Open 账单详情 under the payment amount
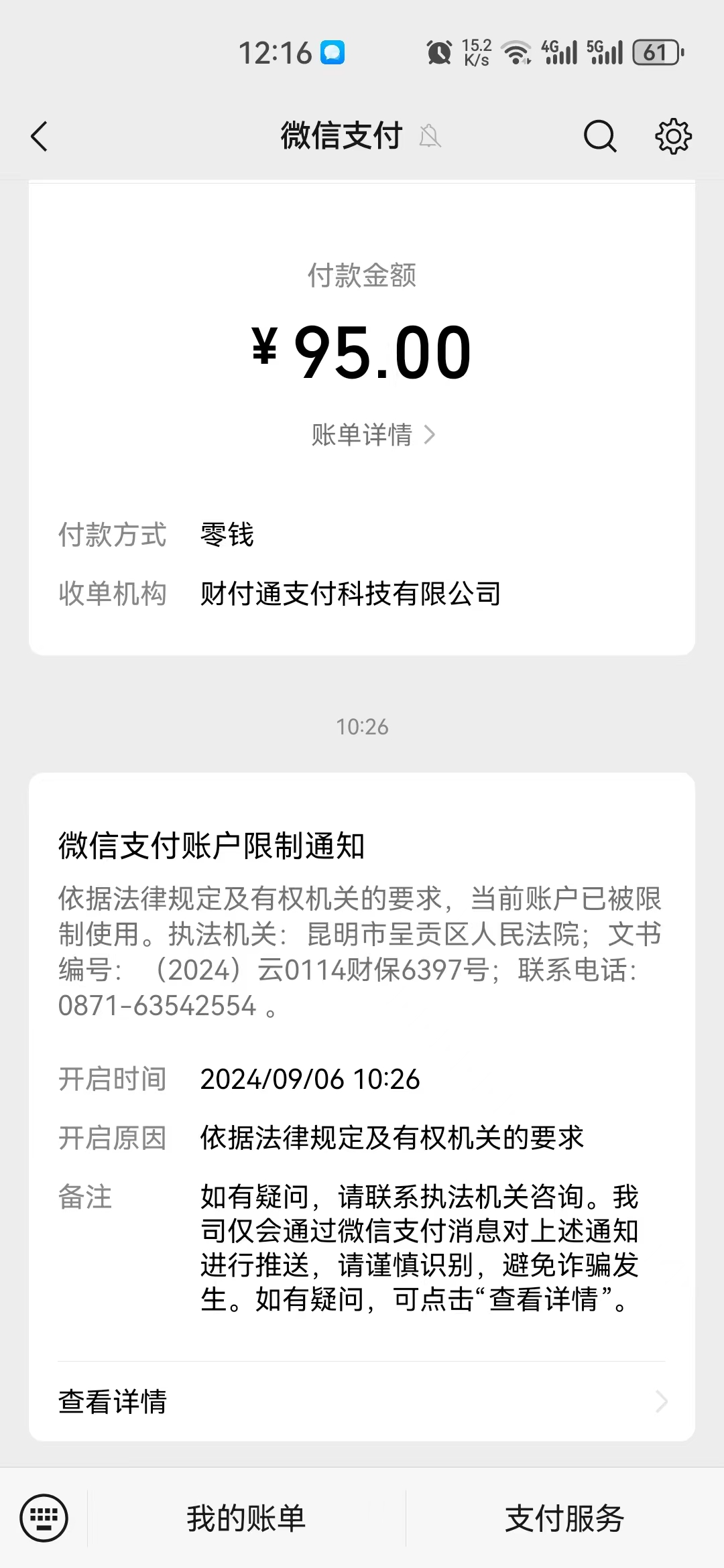 373,435
